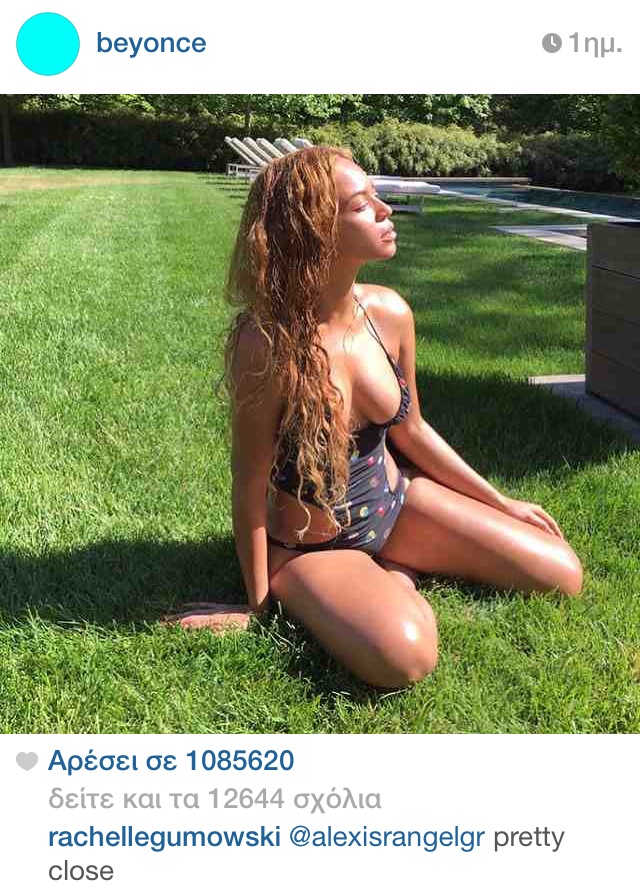
Task: Open the post photo
Action: 320,414
